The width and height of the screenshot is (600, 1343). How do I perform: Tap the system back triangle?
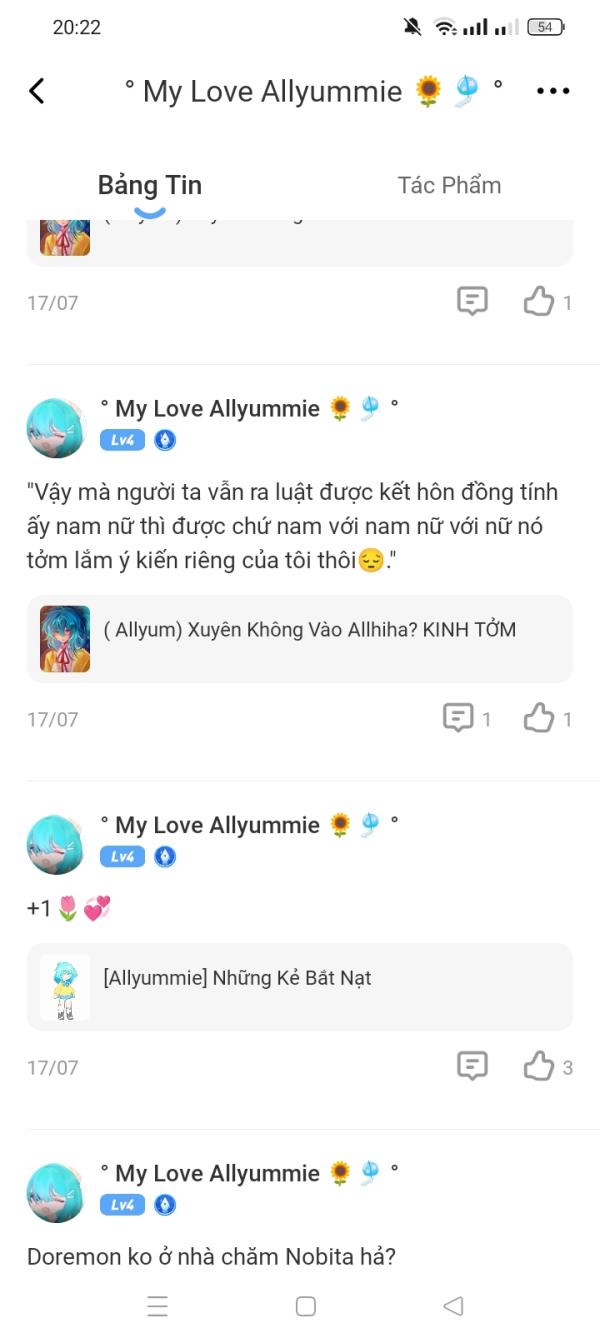tap(453, 1306)
